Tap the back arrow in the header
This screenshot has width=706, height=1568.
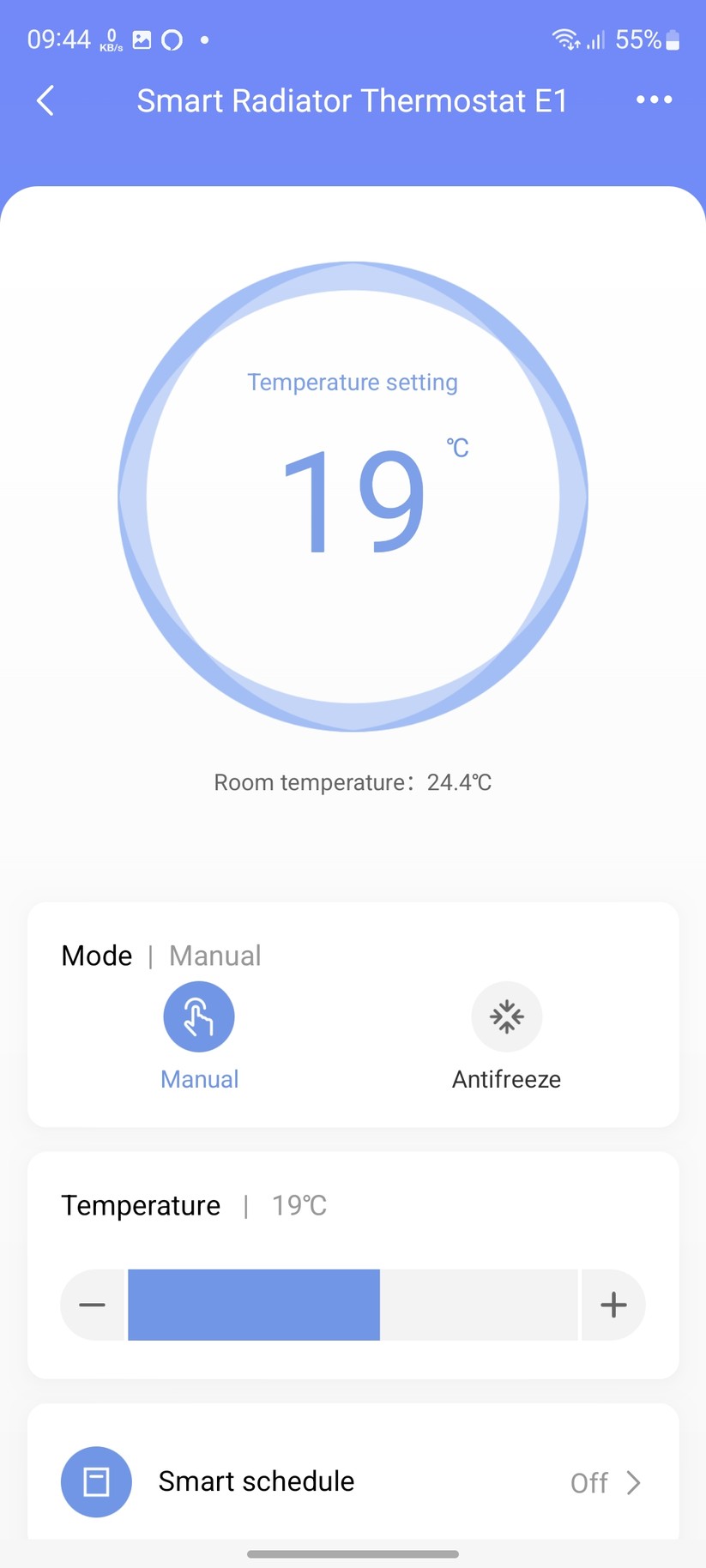click(x=45, y=100)
